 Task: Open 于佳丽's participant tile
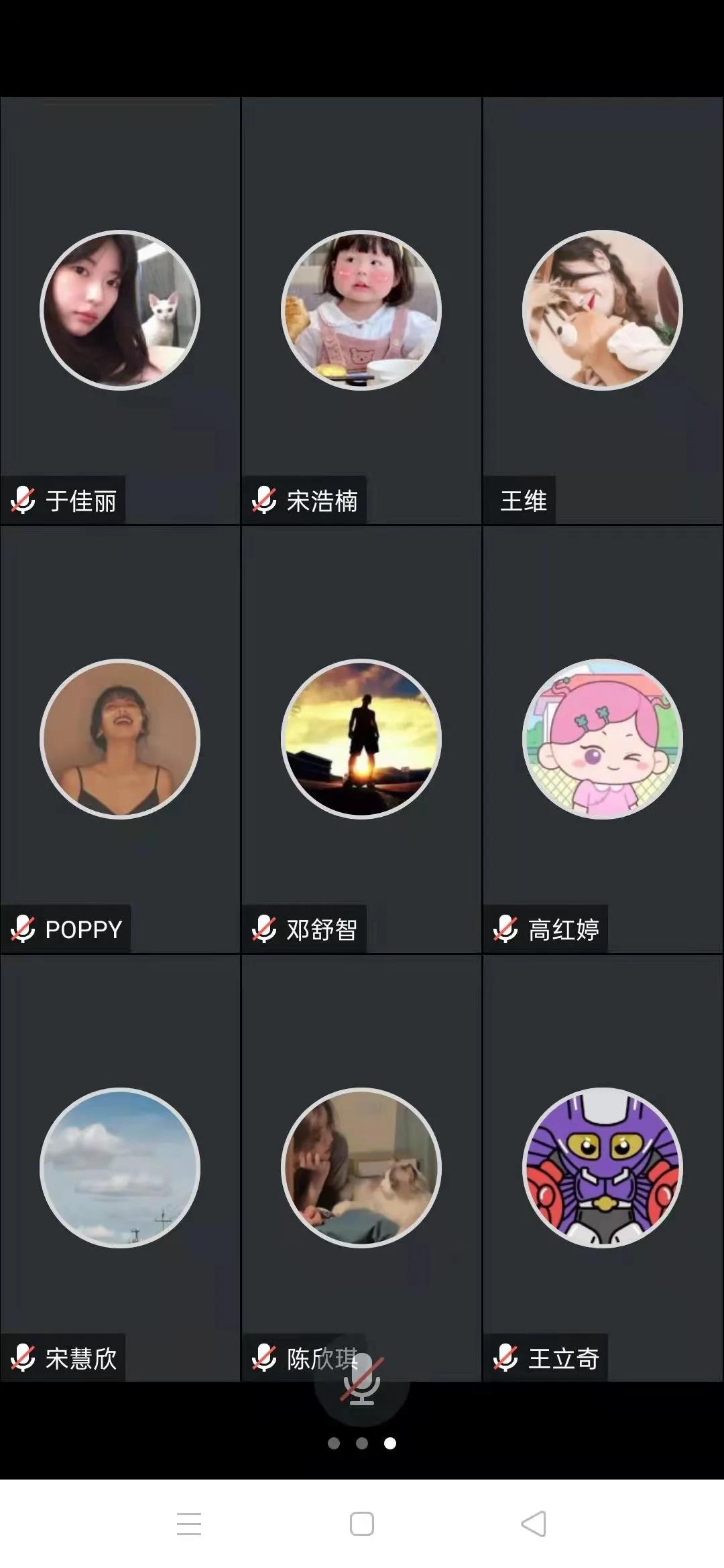click(120, 310)
